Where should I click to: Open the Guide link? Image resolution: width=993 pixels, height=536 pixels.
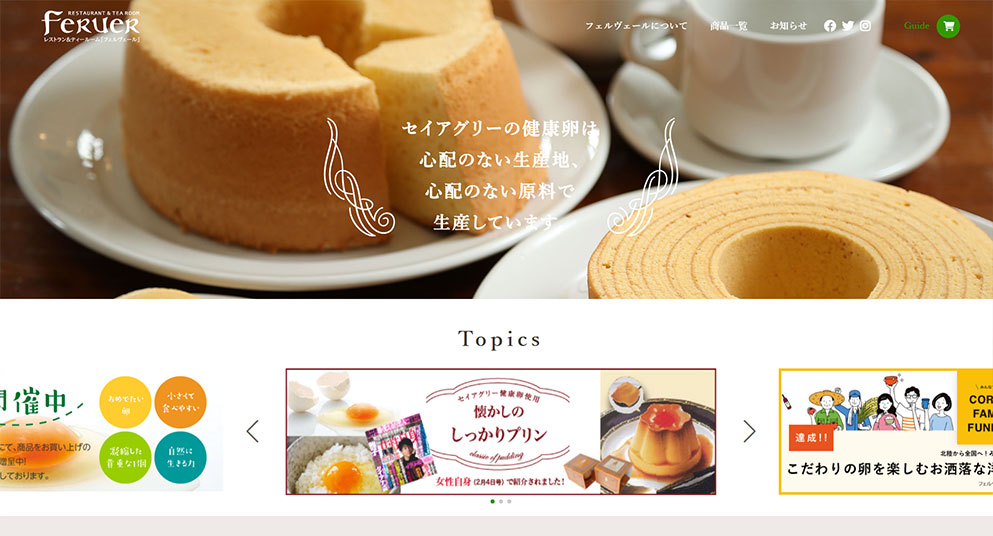(x=916, y=26)
